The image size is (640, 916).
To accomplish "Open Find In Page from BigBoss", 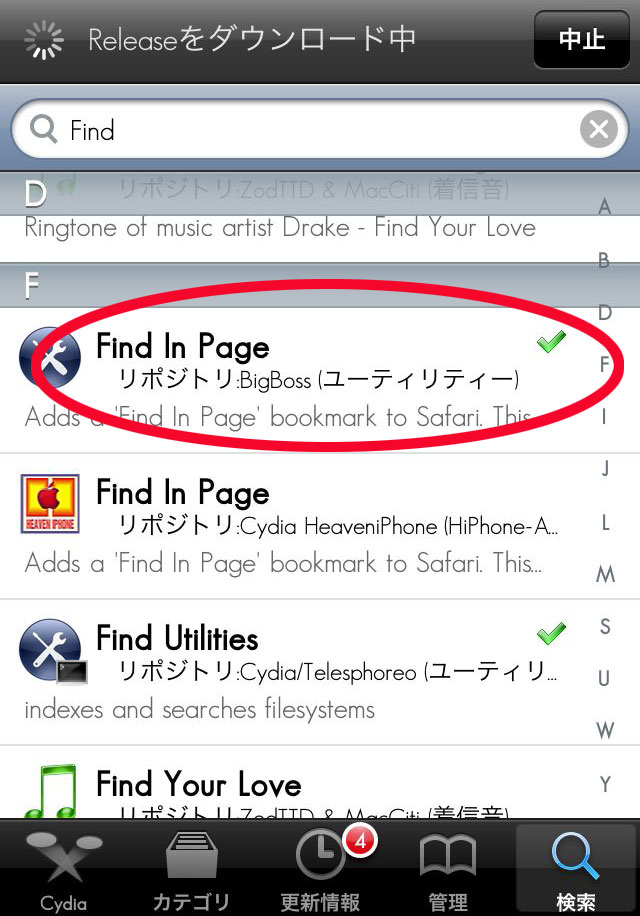I will click(x=300, y=380).
